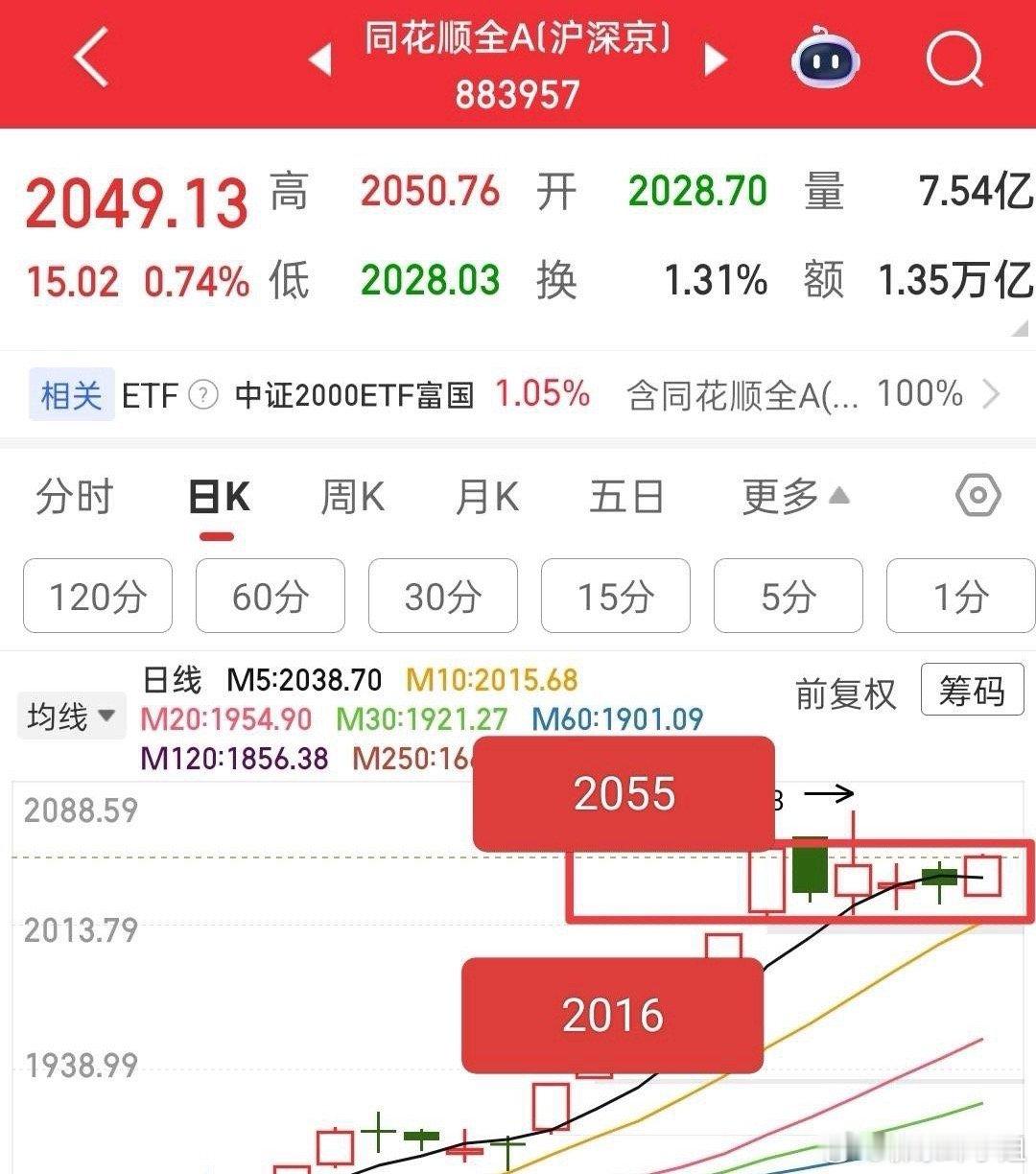Open the 均线 dropdown
The height and width of the screenshot is (1174, 1036).
pyautogui.click(x=70, y=715)
